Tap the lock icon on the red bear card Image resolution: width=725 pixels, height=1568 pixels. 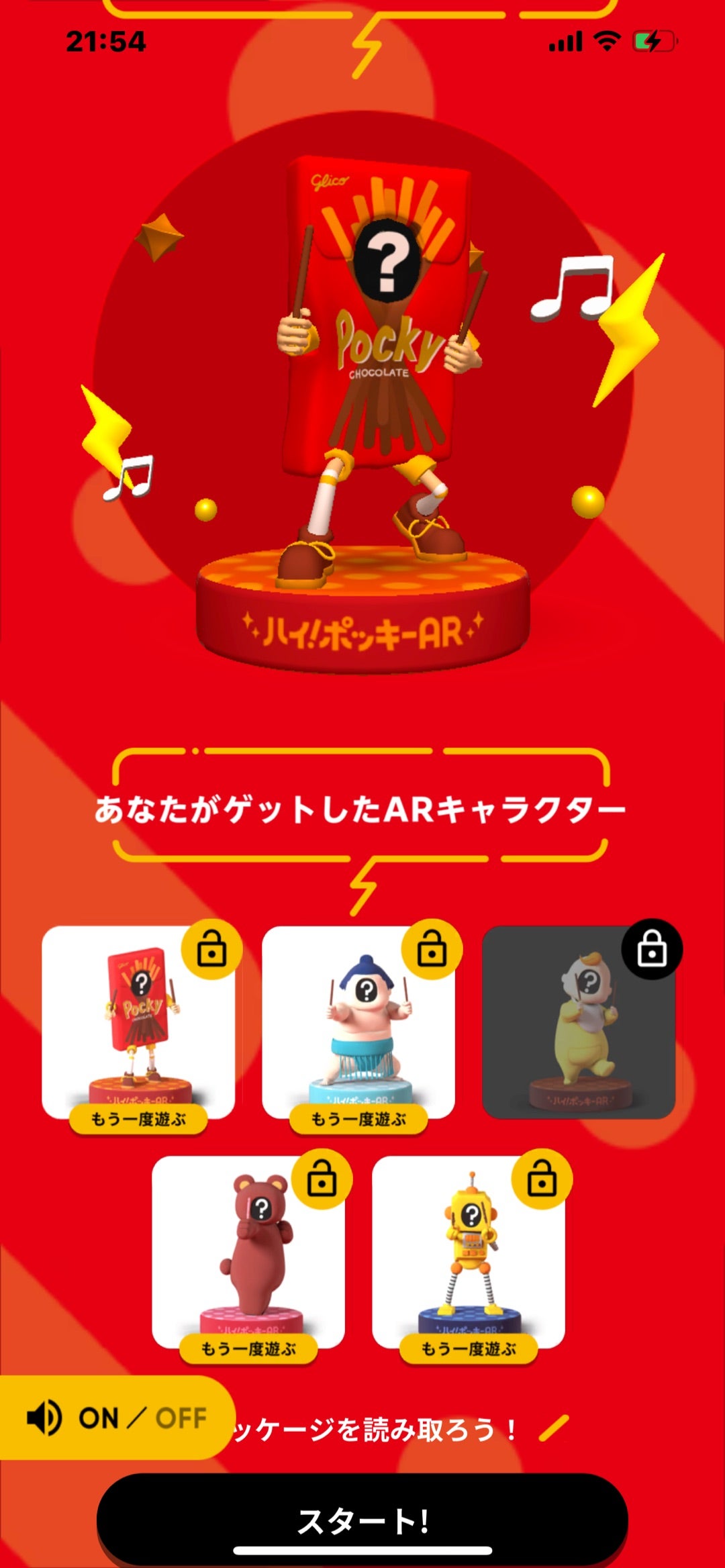point(322,1179)
